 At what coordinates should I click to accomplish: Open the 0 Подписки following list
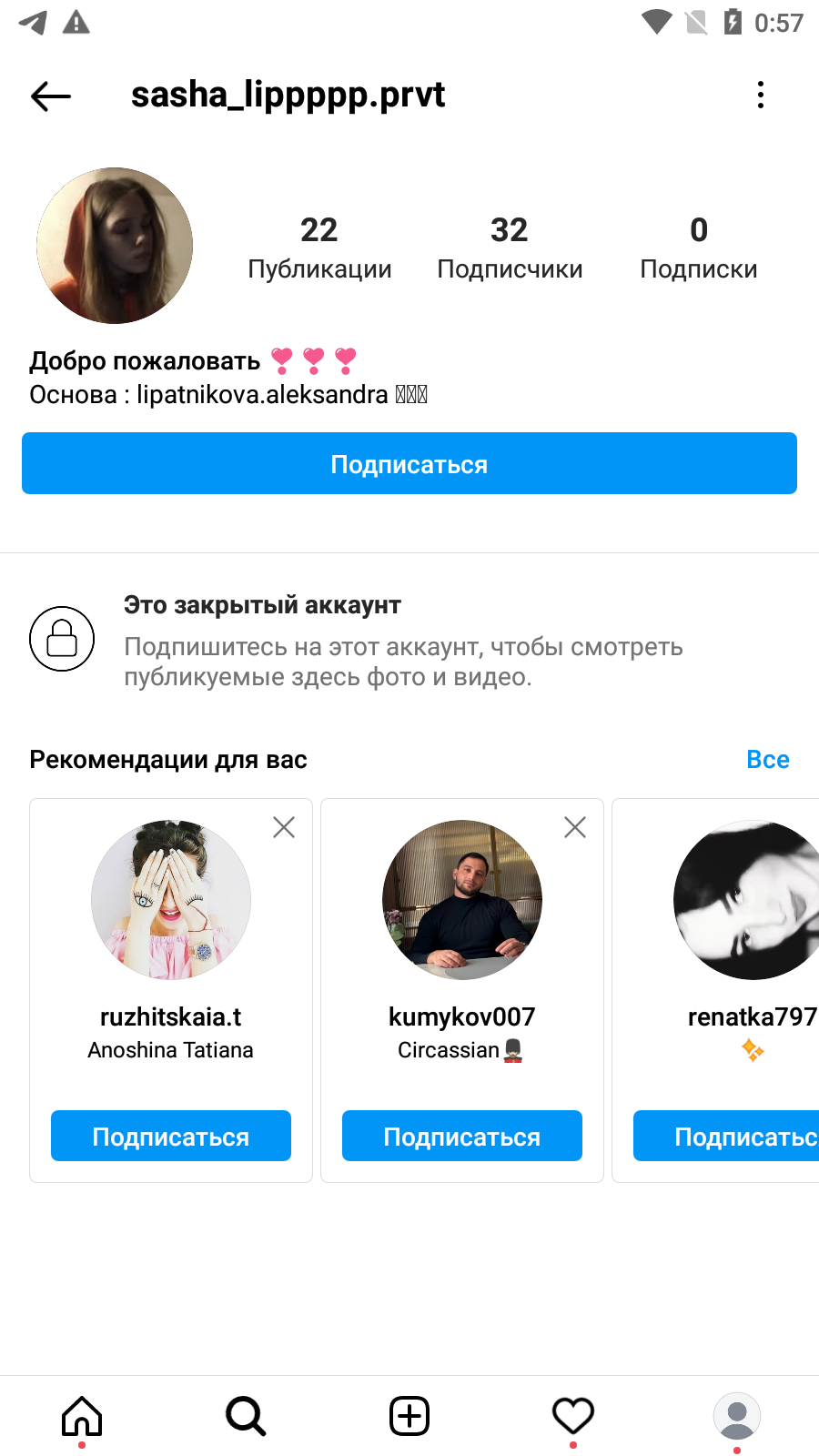(699, 248)
